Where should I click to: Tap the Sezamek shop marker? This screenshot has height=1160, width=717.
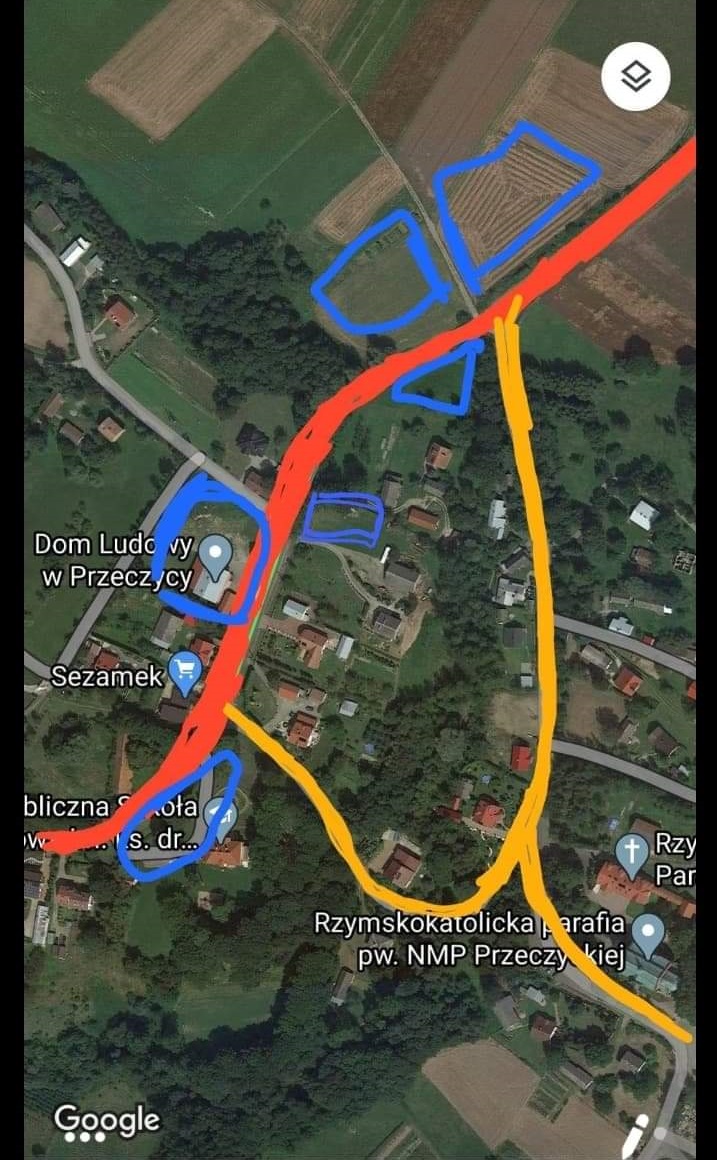184,671
